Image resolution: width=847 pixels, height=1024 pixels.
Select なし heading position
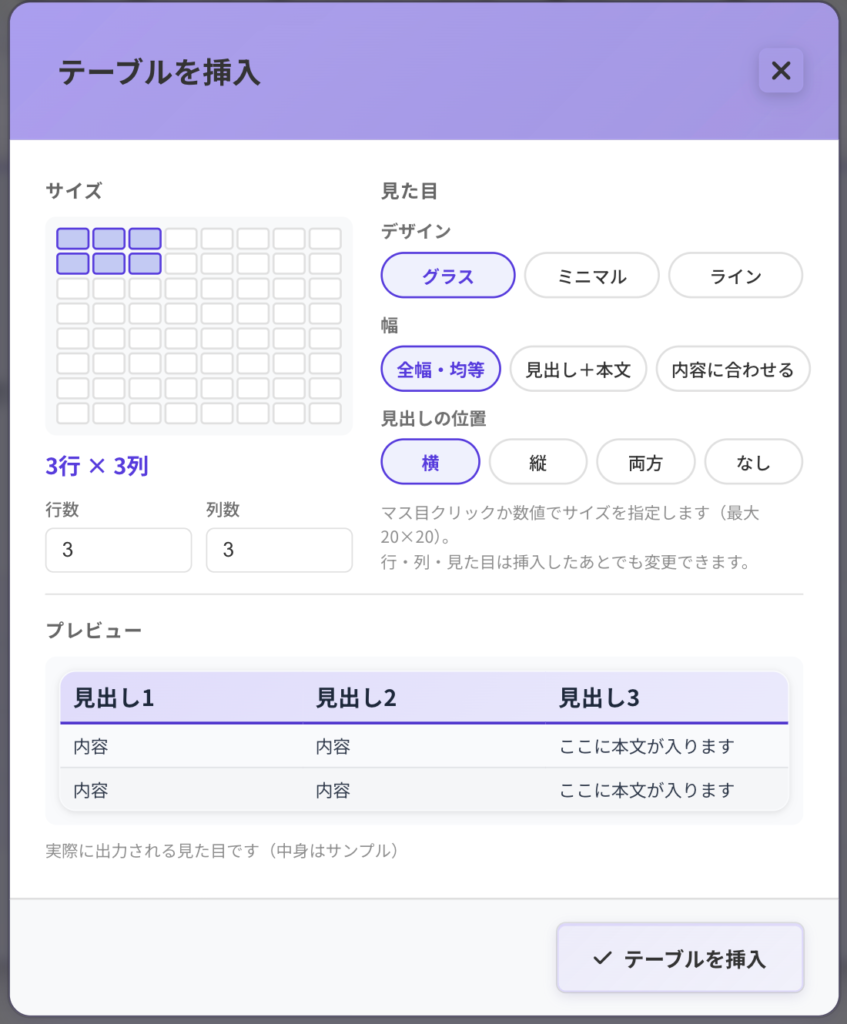pos(754,462)
